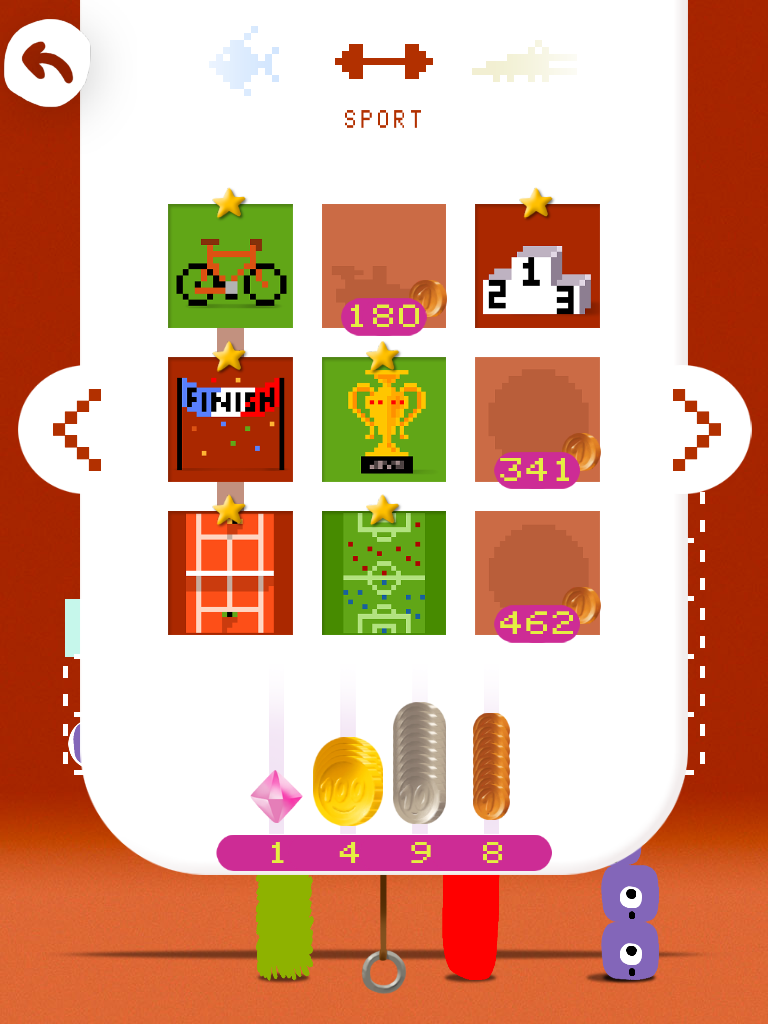Go to the previous page arrow

click(x=77, y=430)
